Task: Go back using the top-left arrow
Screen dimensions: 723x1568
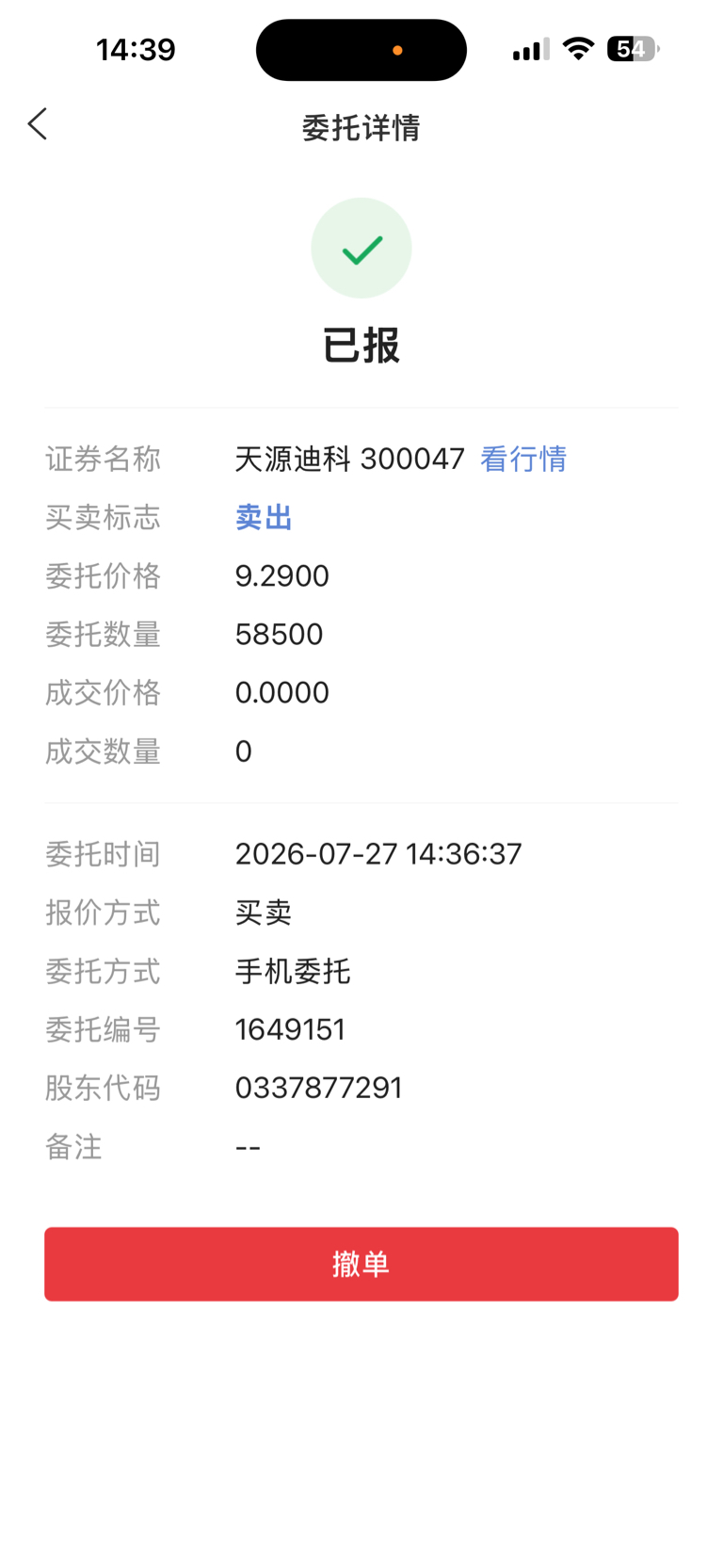Action: point(38,124)
